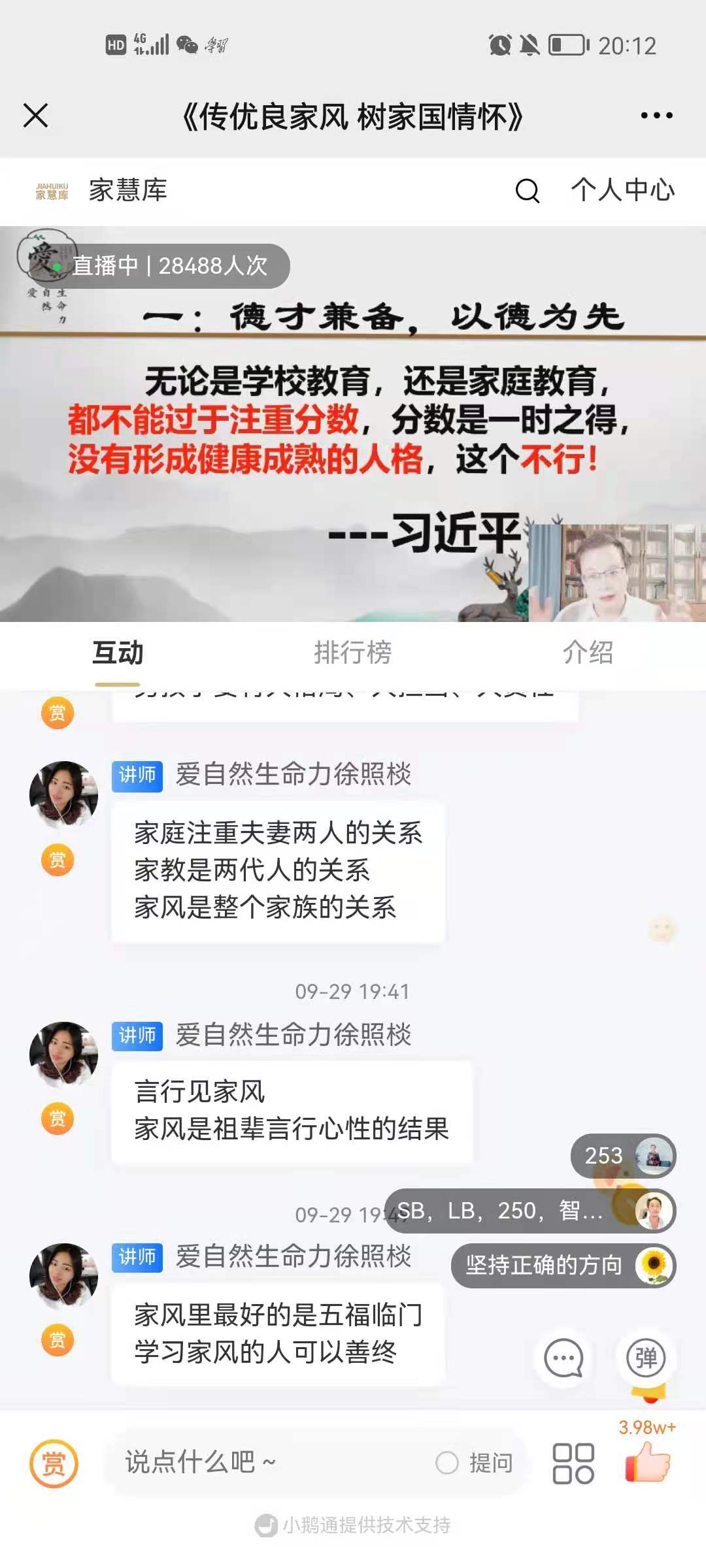Image resolution: width=706 pixels, height=1568 pixels.
Task: Reward the 家风里最好的是五福临门 message
Action: 58,1340
